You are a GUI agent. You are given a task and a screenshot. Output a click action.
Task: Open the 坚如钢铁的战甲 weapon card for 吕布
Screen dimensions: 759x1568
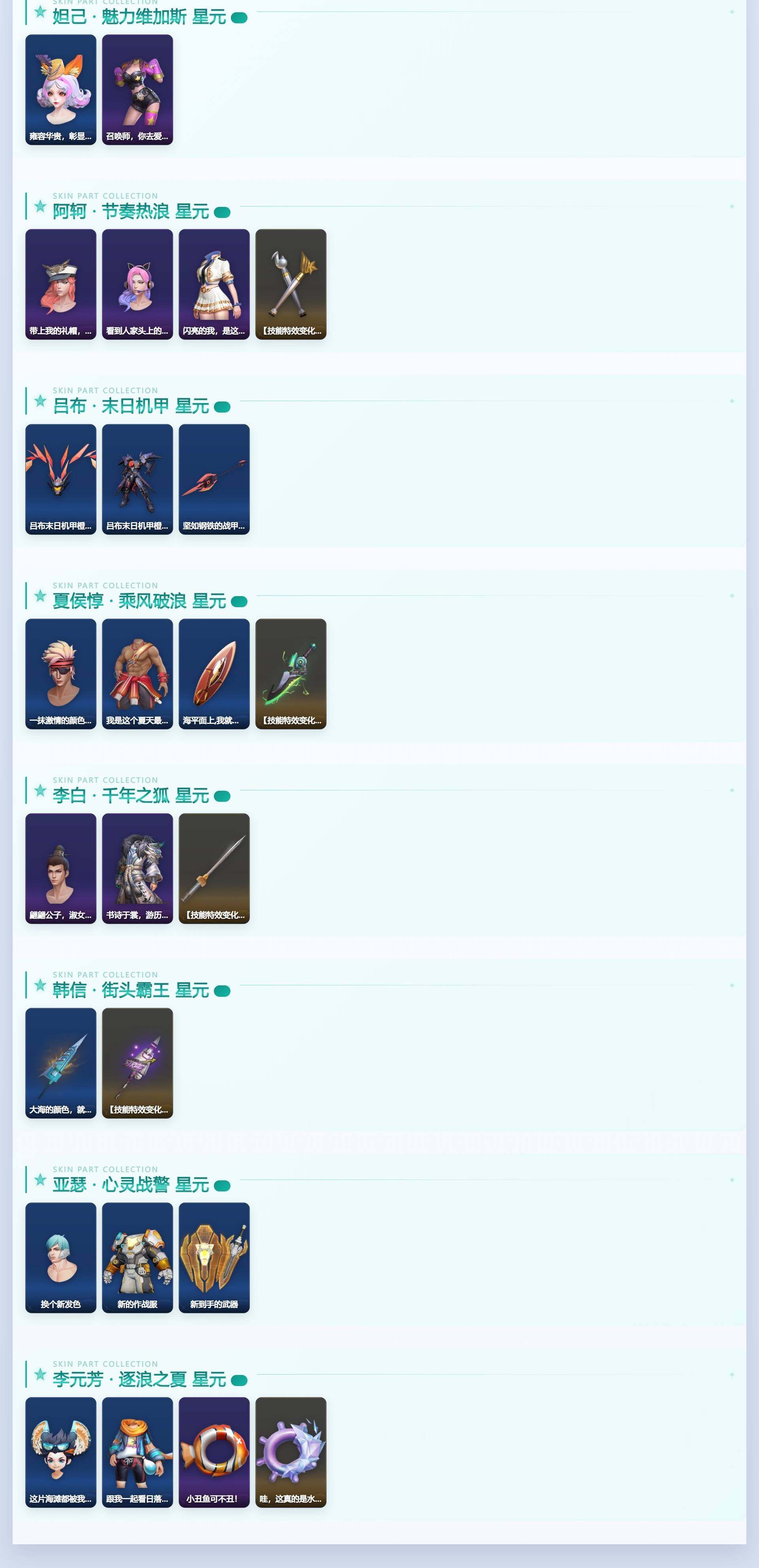point(214,479)
